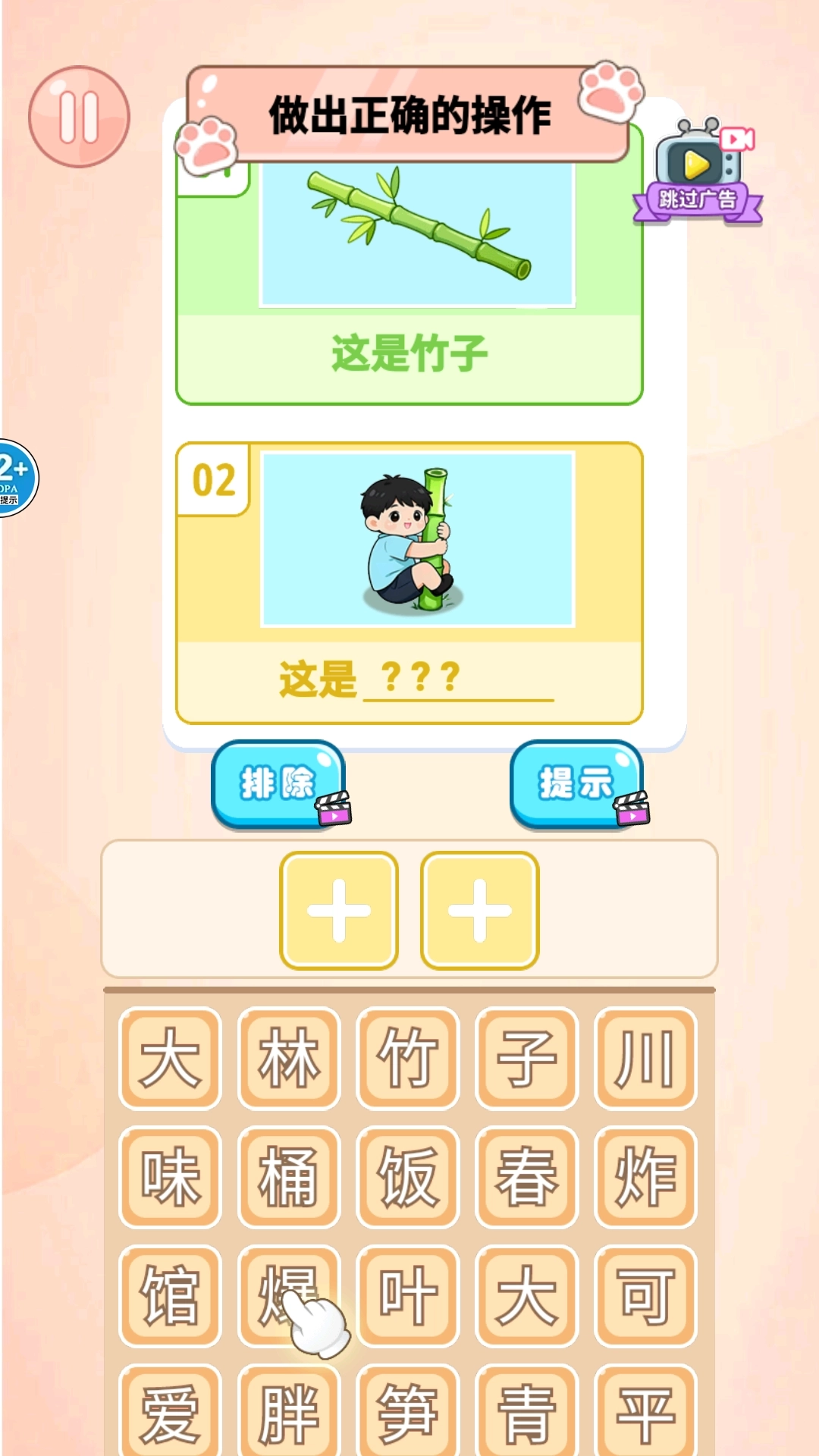Open the 2+ age rating badge on left edge
Screen dimensions: 819x1456
(11, 478)
